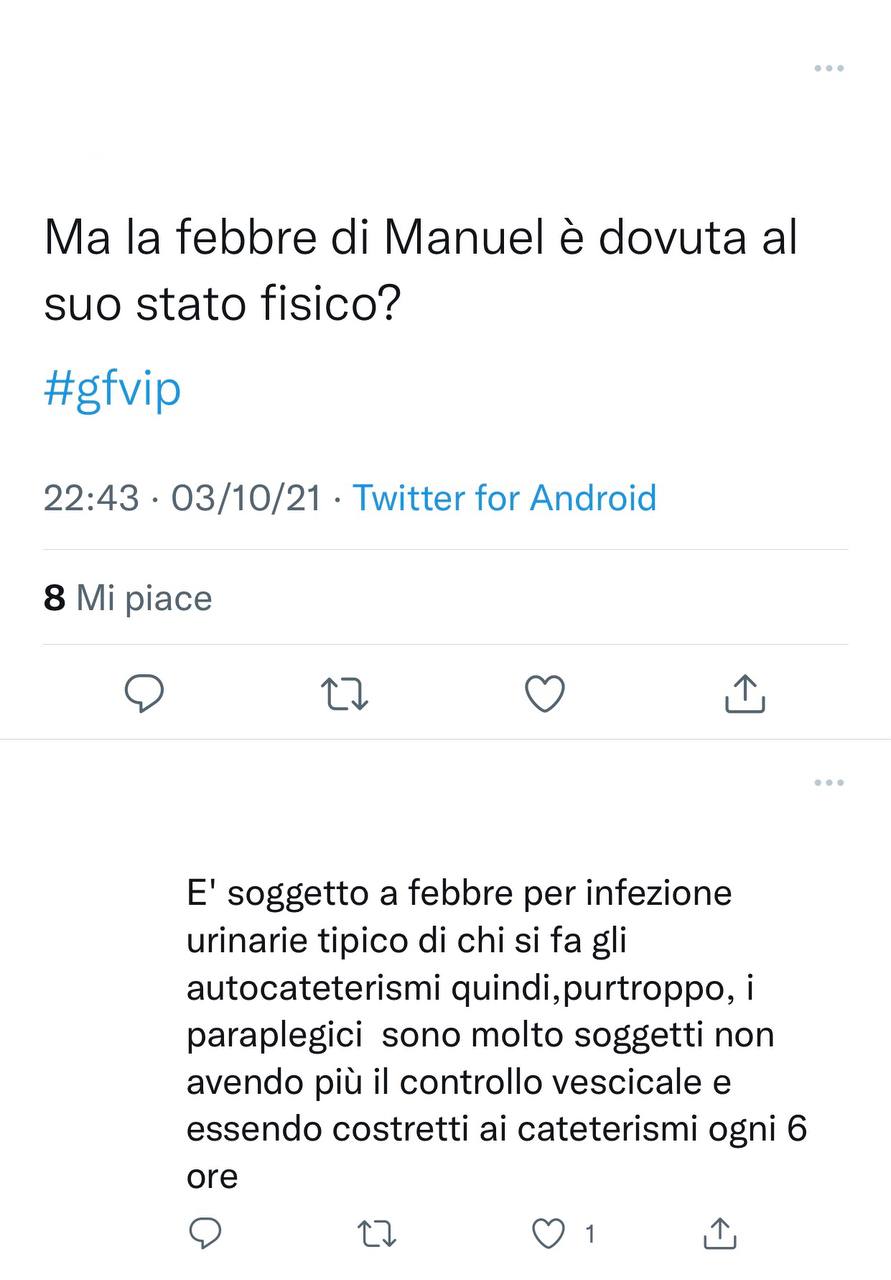This screenshot has height=1280, width=891.
Task: Open overflow menu on the infezione urinarie reply
Action: [x=828, y=783]
